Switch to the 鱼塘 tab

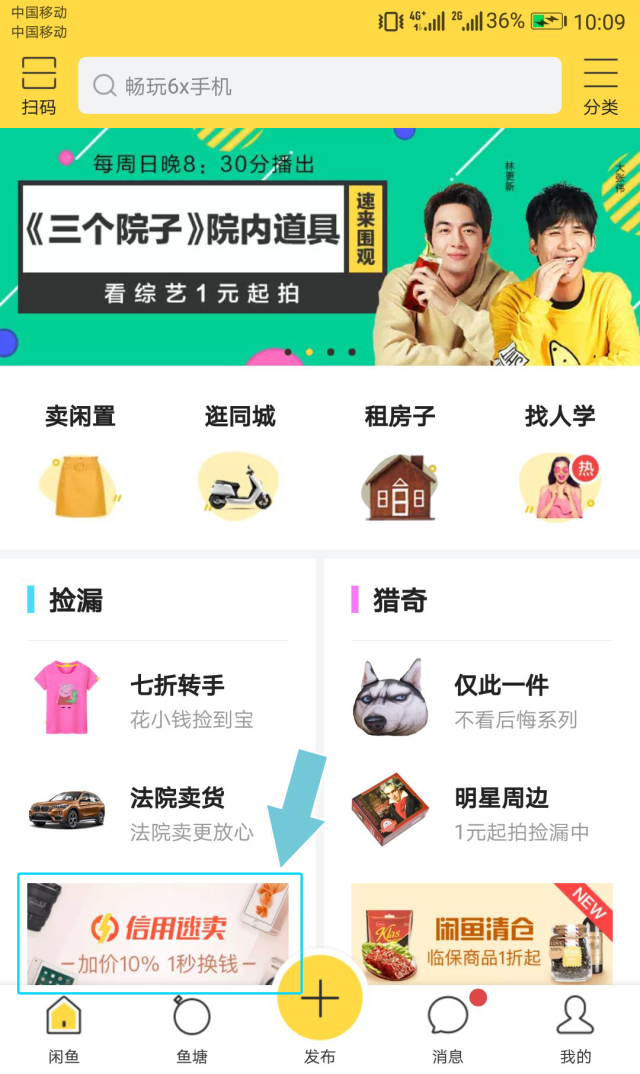[192, 1030]
